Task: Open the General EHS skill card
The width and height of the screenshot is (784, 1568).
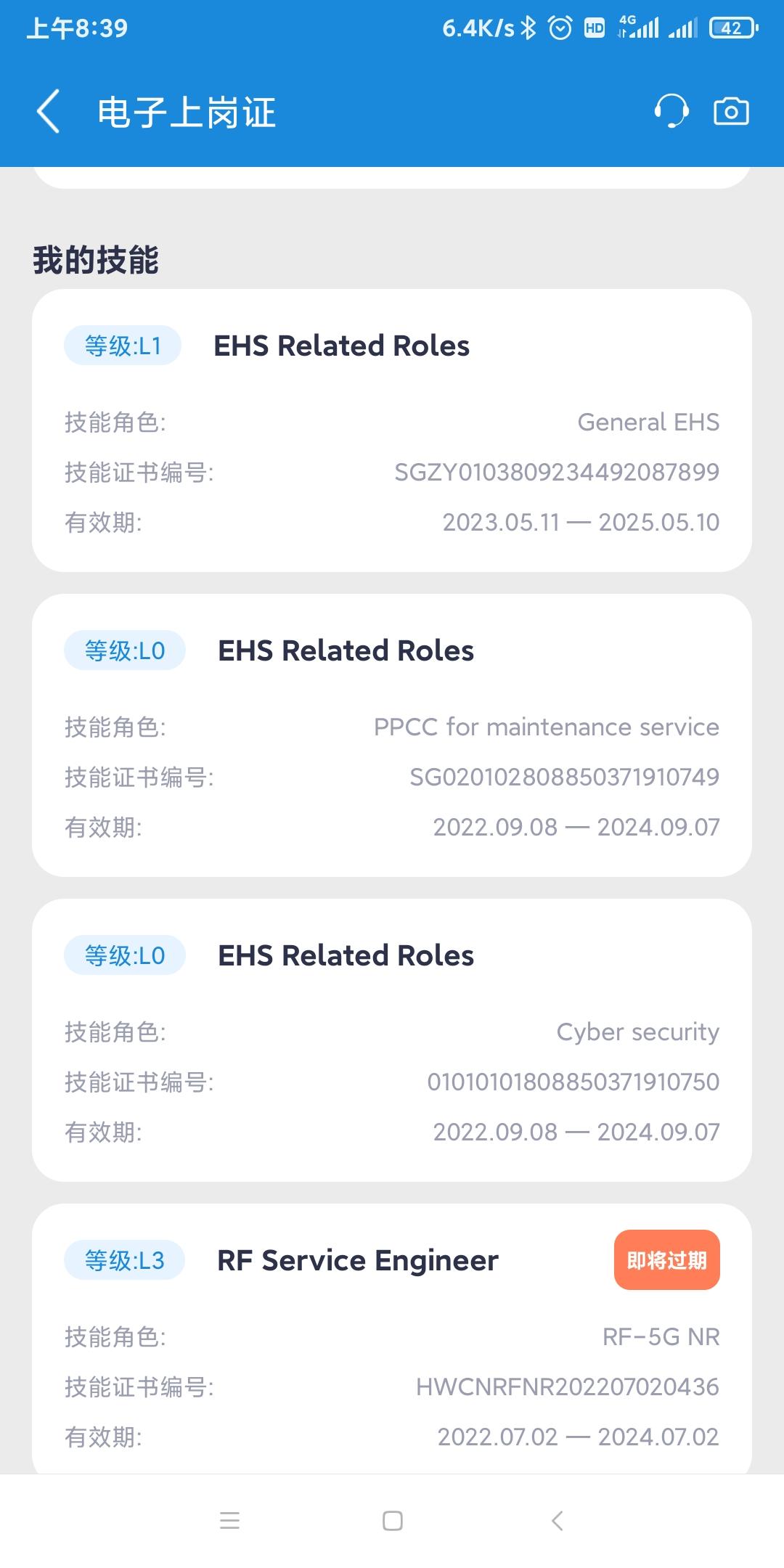Action: [392, 430]
